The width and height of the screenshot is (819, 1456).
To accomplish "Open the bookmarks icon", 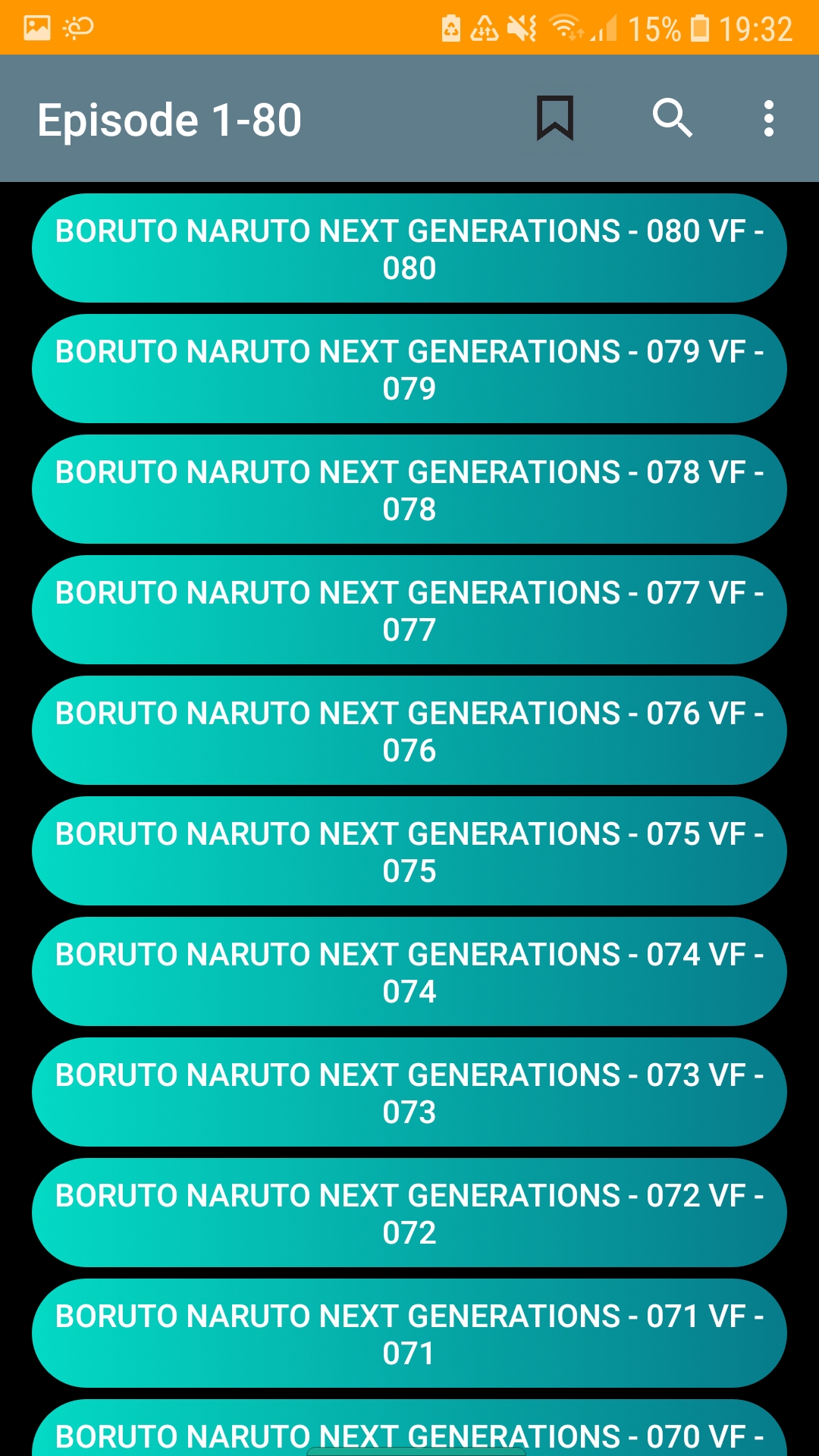I will click(x=555, y=118).
